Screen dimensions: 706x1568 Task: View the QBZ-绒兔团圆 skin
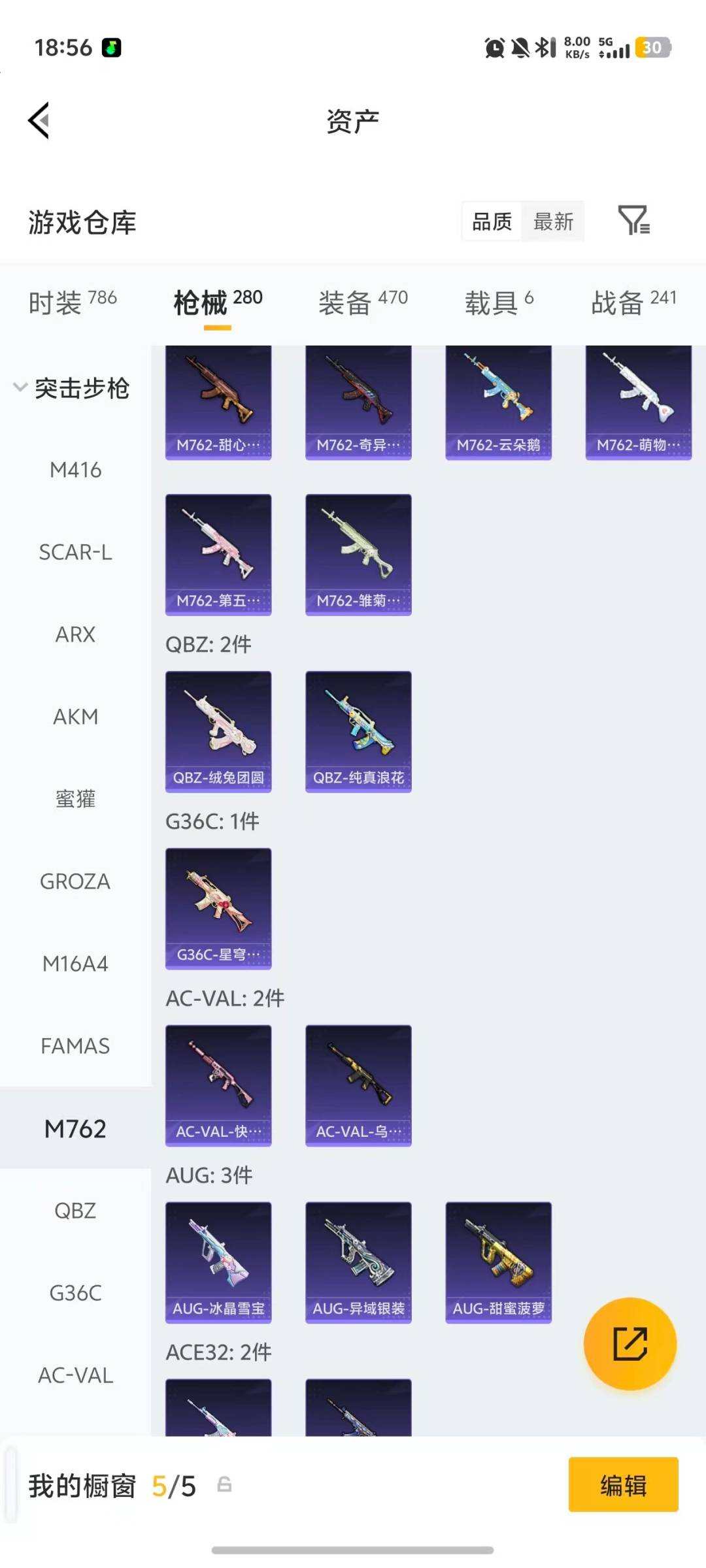(x=218, y=731)
